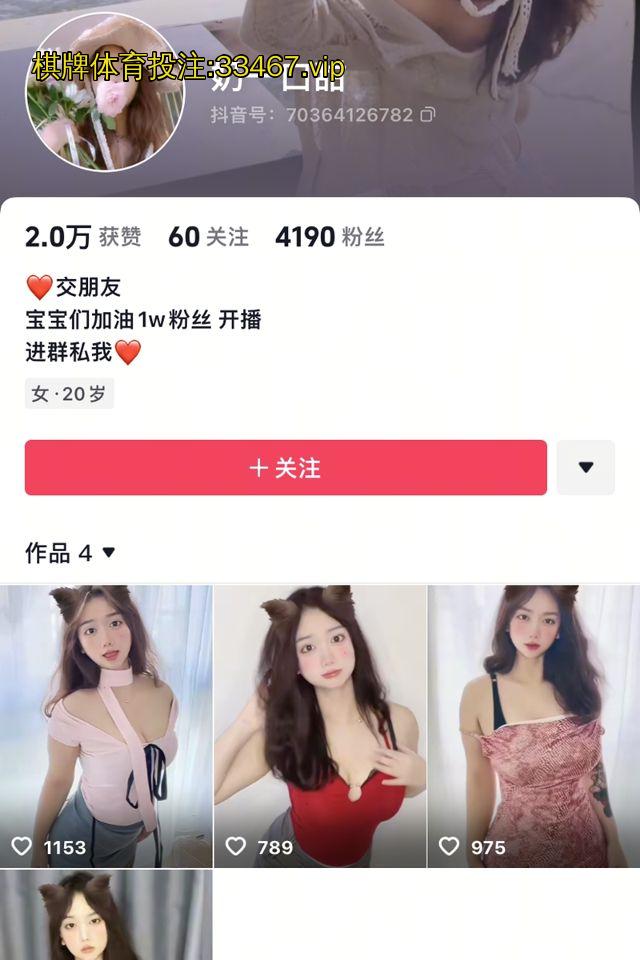Open the video with 1153 likes
Viewport: 640px width, 960px height.
(x=106, y=726)
